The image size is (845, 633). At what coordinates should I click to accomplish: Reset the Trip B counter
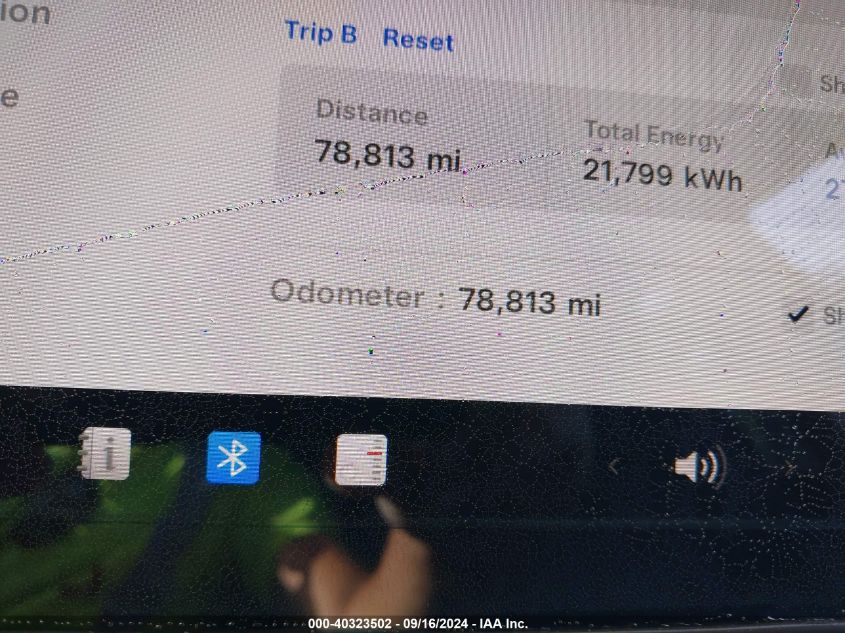[x=418, y=40]
